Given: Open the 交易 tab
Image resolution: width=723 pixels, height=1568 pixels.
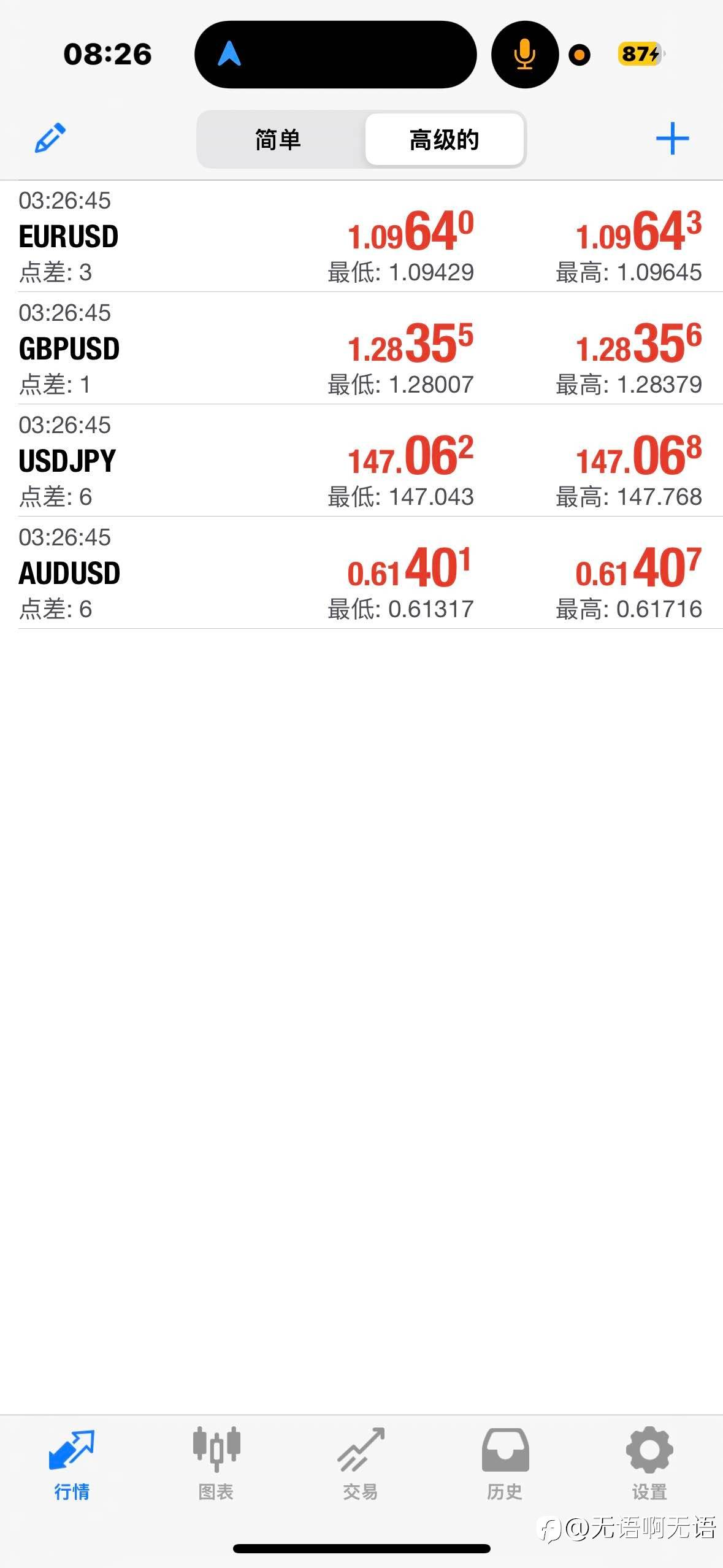Looking at the screenshot, I should [x=361, y=1463].
